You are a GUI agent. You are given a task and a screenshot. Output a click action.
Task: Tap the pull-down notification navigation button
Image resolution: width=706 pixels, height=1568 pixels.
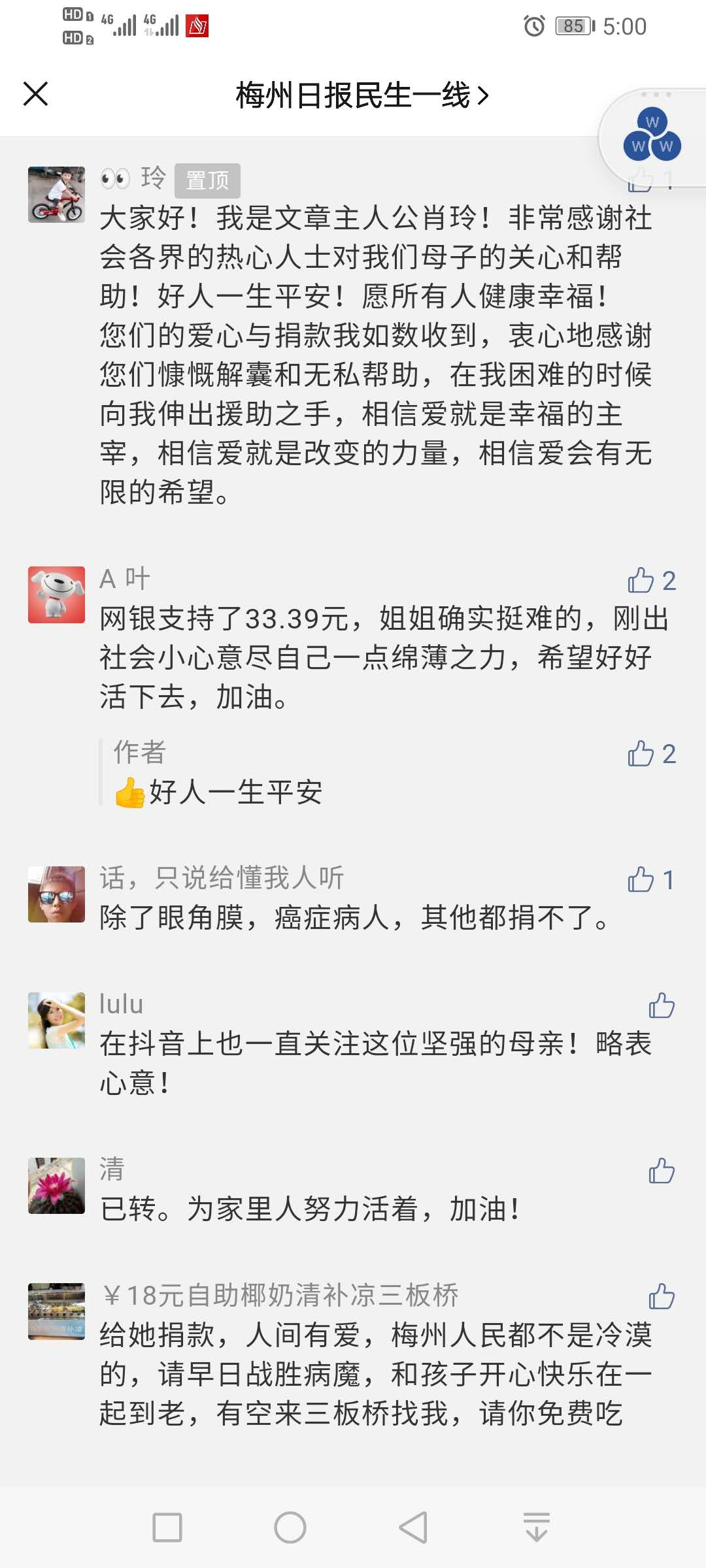coord(536,1527)
